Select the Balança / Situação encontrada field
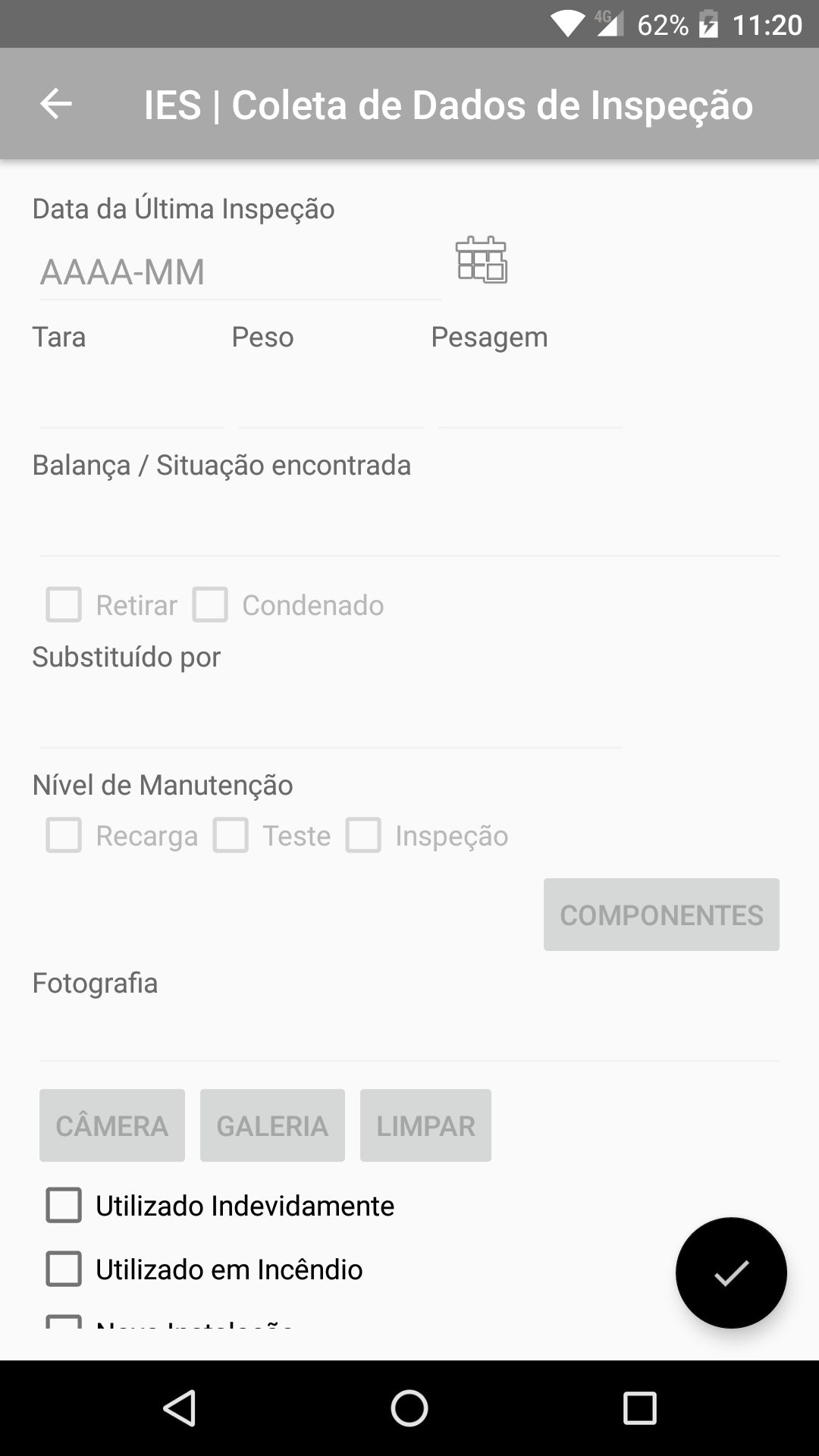 (409, 529)
